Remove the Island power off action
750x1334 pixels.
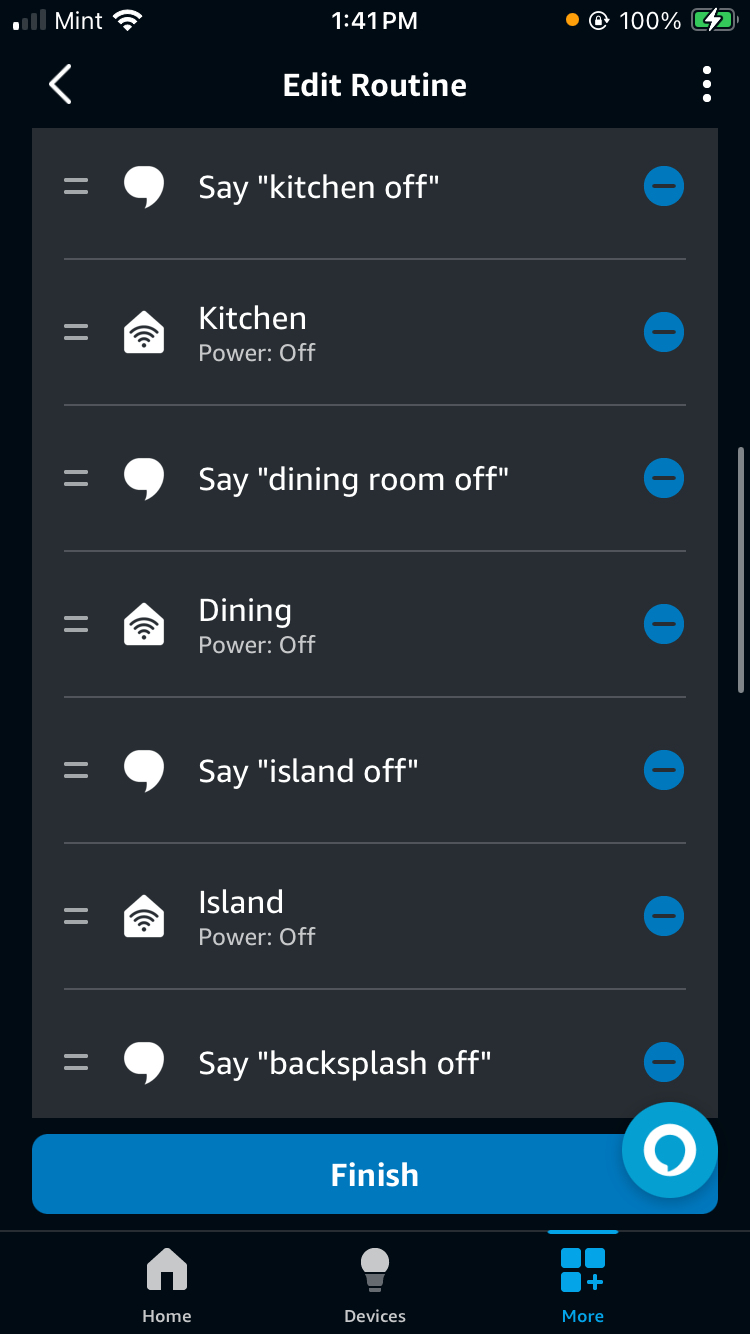[x=663, y=916]
